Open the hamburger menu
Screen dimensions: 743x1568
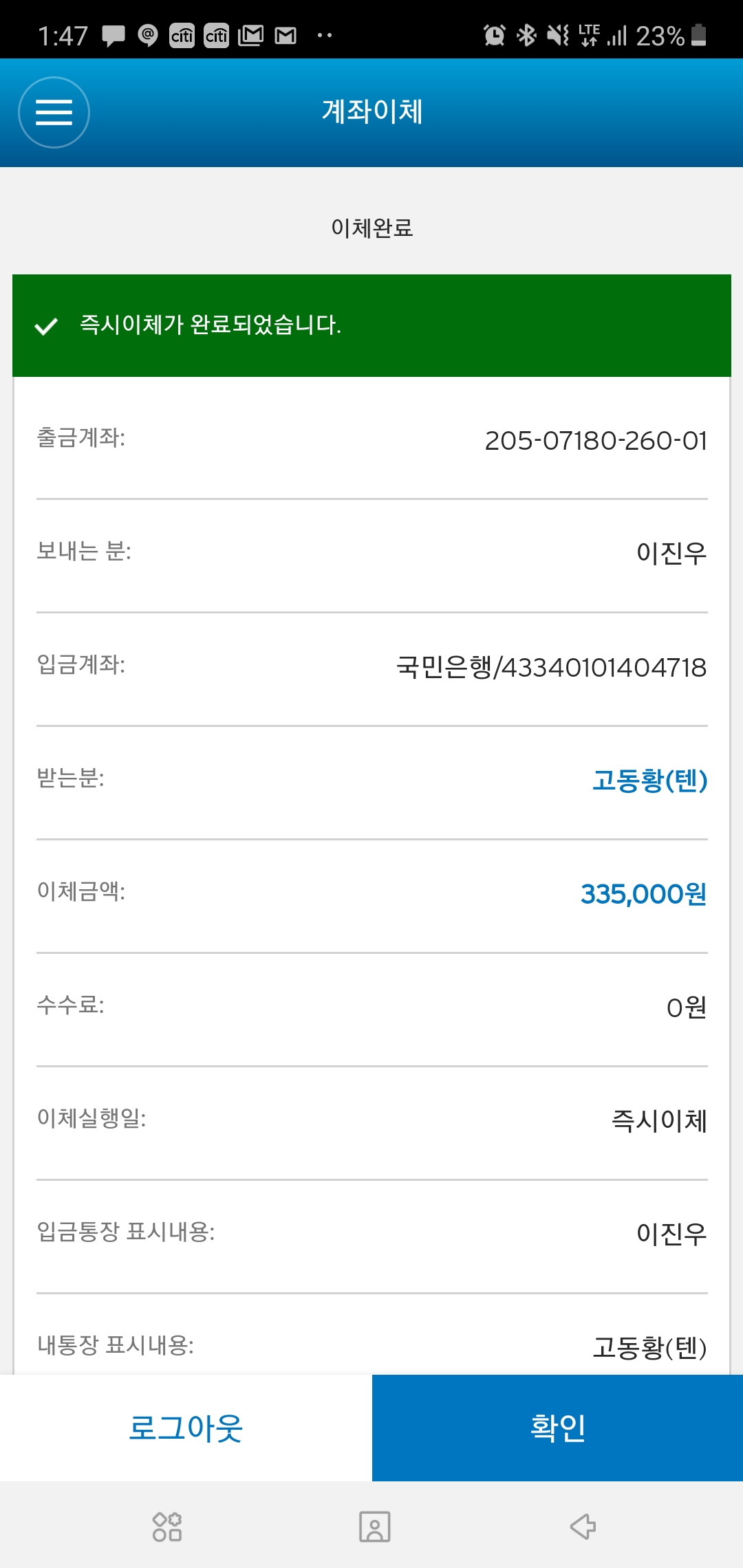(54, 112)
